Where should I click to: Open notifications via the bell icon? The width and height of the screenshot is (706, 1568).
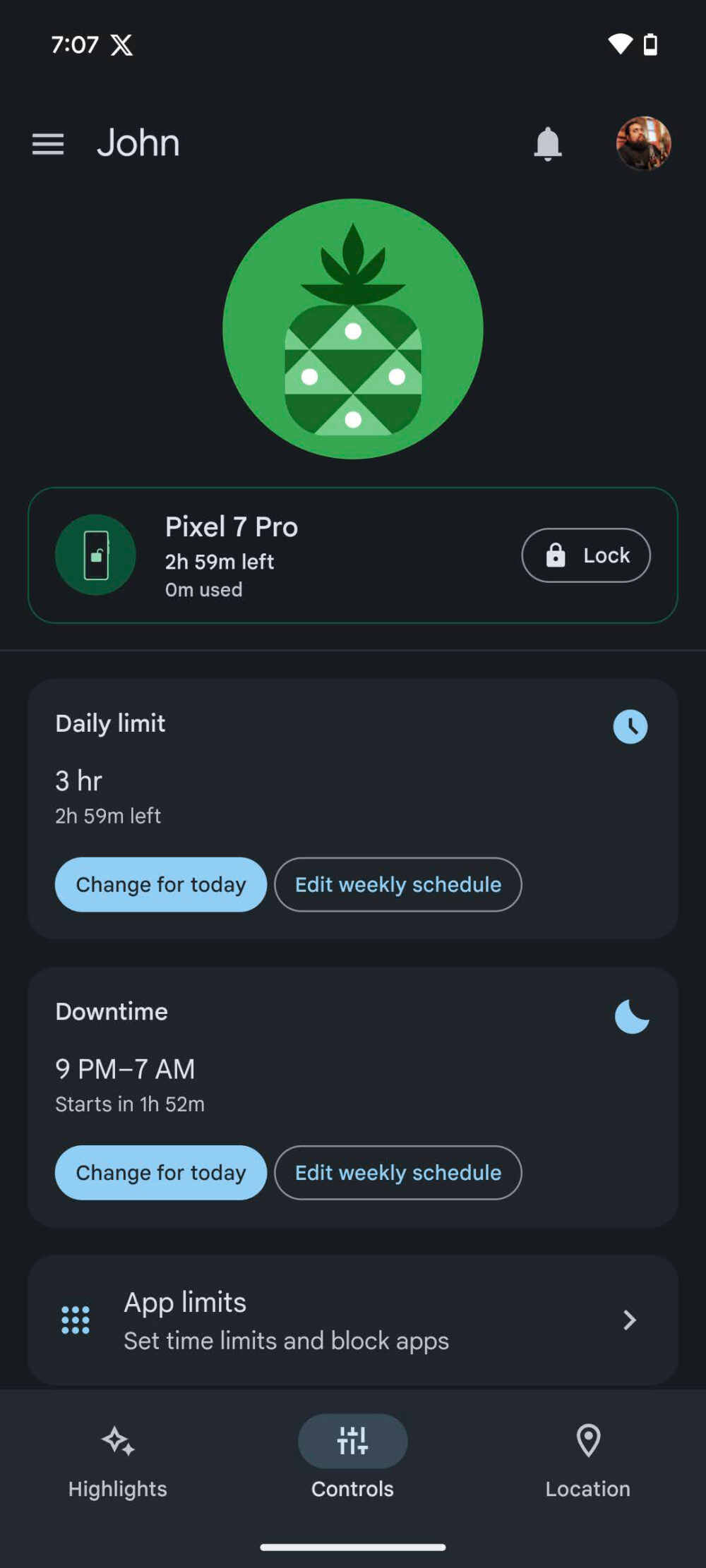tap(549, 143)
